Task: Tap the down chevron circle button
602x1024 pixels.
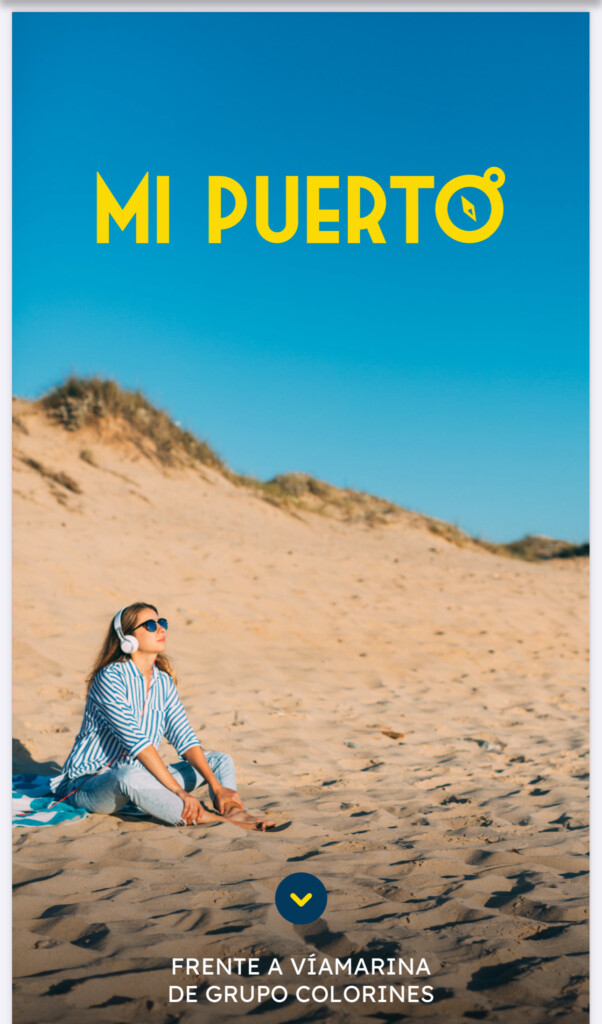Action: click(x=301, y=898)
